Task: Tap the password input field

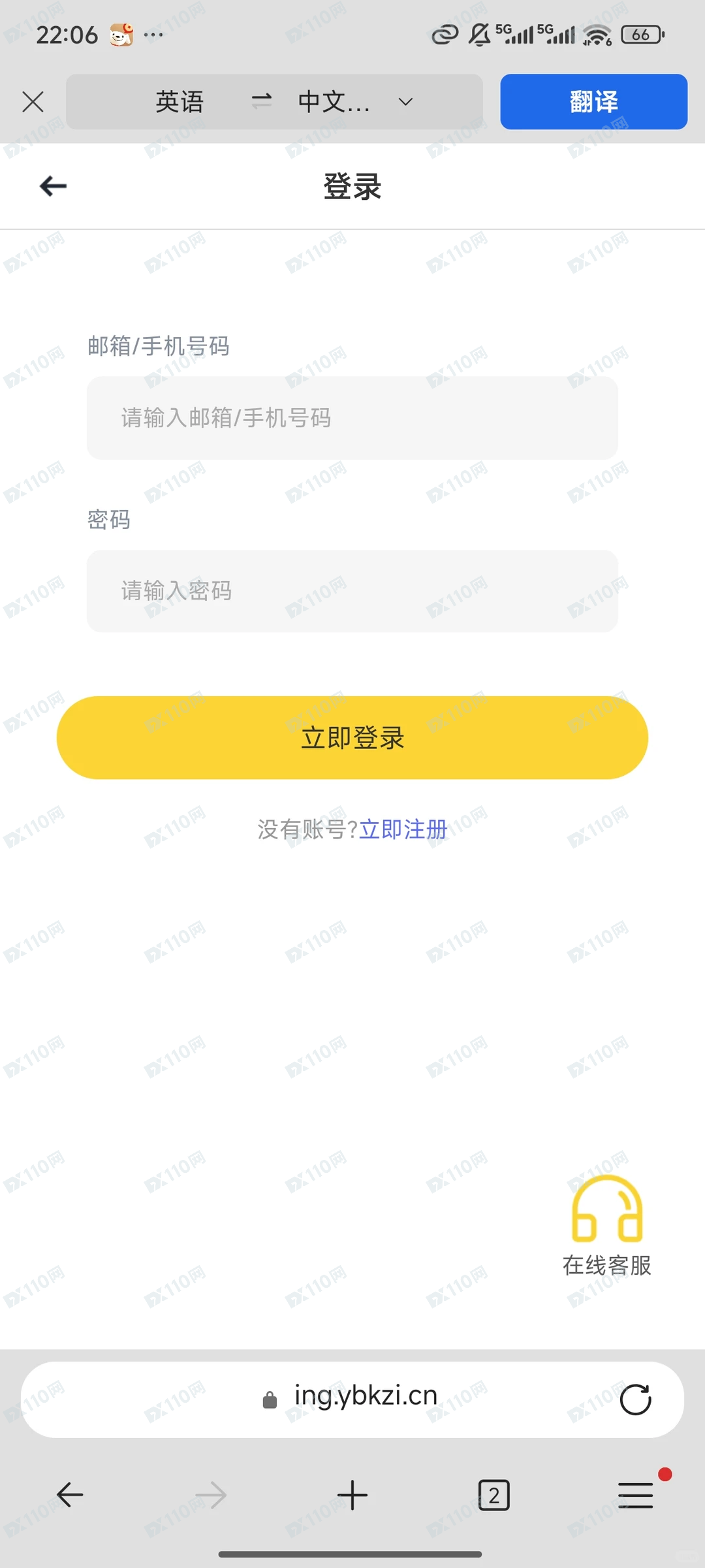Action: point(352,591)
